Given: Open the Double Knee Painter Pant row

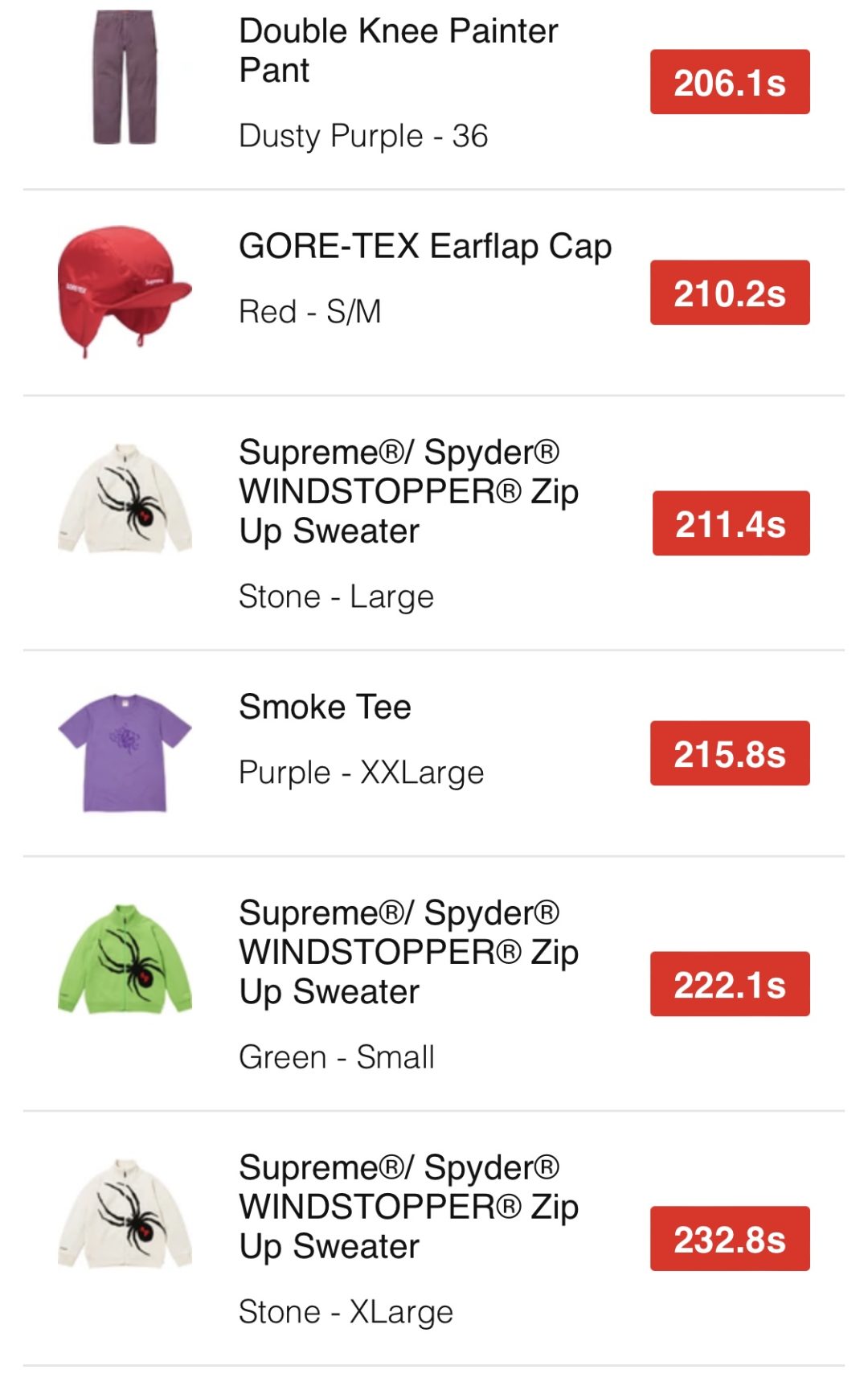Looking at the screenshot, I should (399, 51).
